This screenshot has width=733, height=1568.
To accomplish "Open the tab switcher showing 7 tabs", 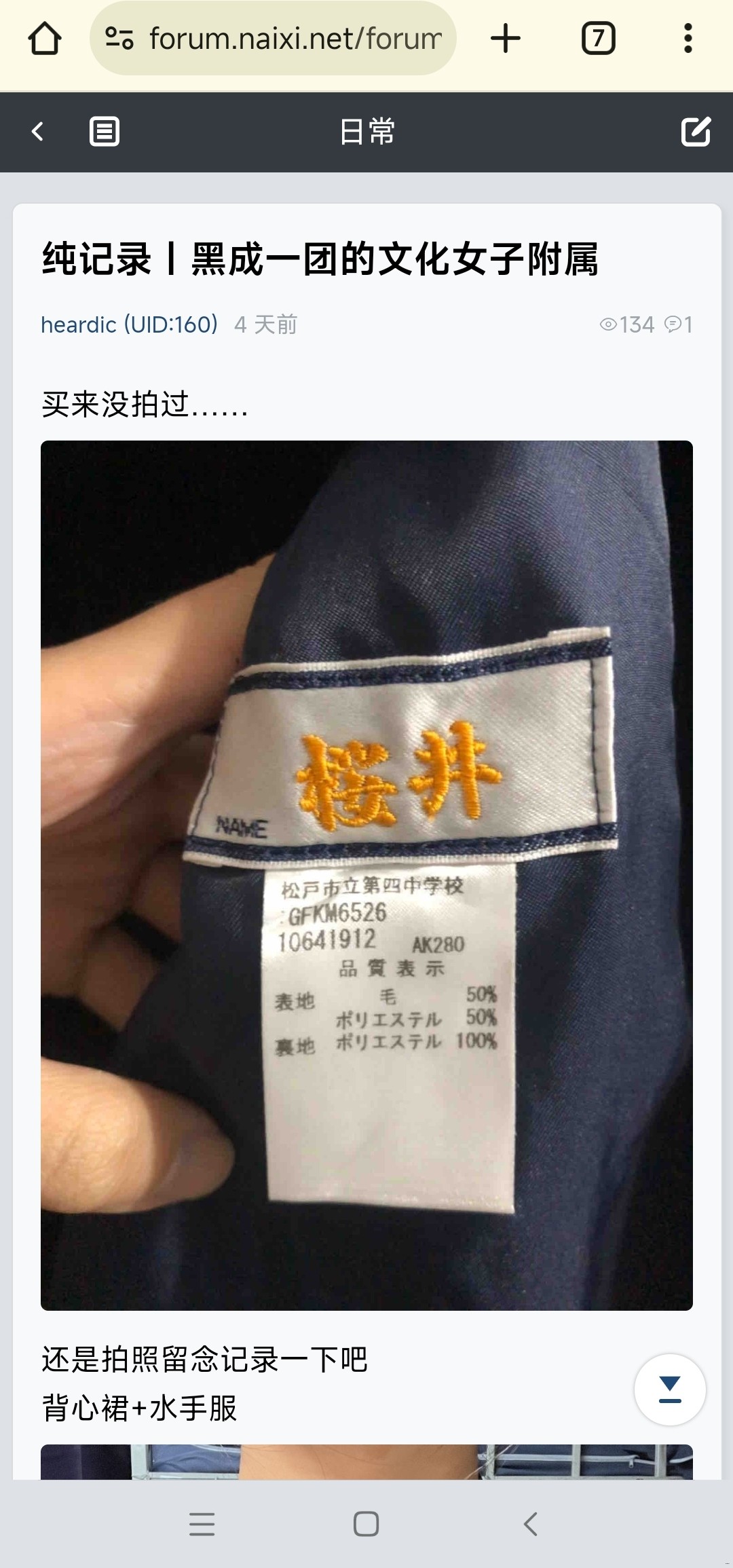I will pyautogui.click(x=598, y=39).
